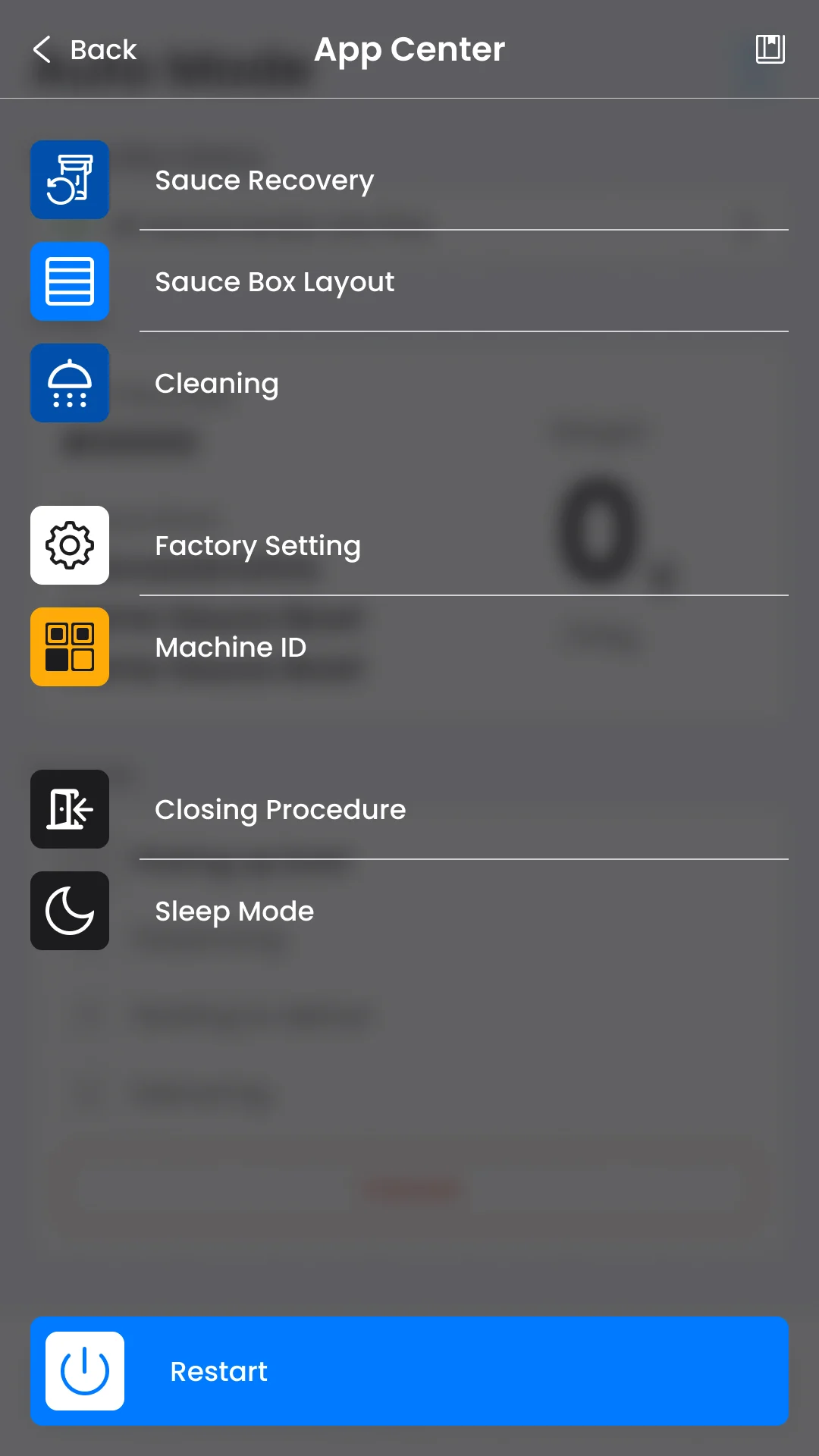View the Machine ID
819x1456 pixels.
click(x=231, y=648)
